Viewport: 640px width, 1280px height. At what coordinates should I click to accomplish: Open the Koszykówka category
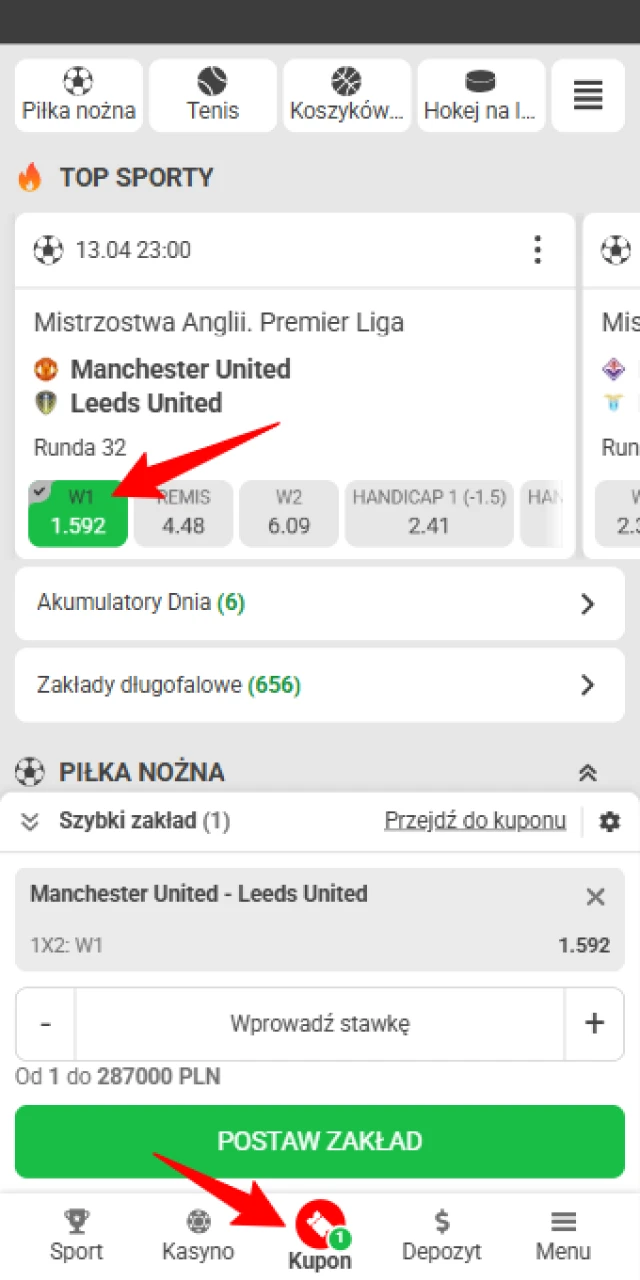pyautogui.click(x=346, y=95)
